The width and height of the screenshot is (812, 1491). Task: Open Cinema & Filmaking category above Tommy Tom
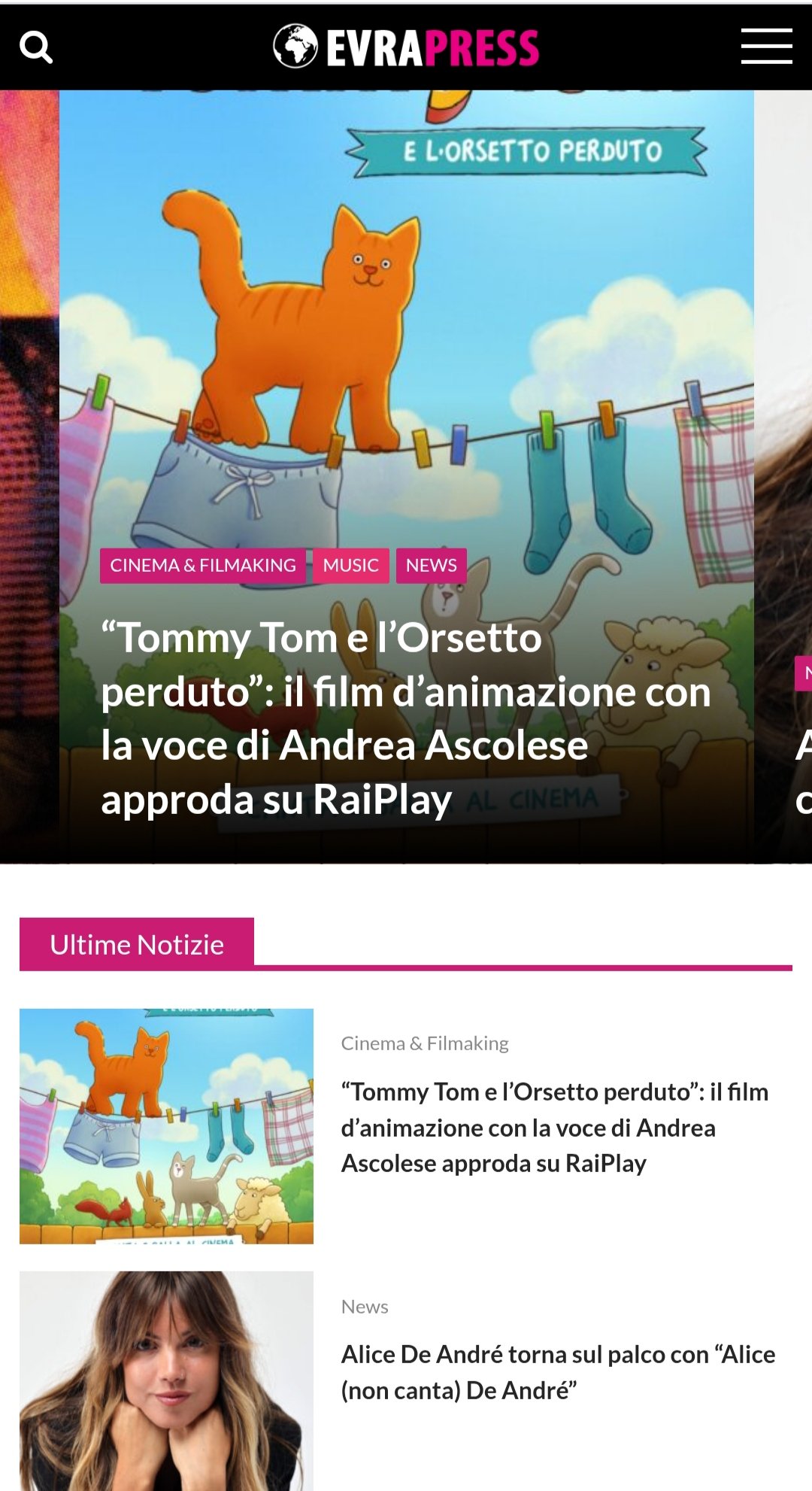[x=425, y=1043]
